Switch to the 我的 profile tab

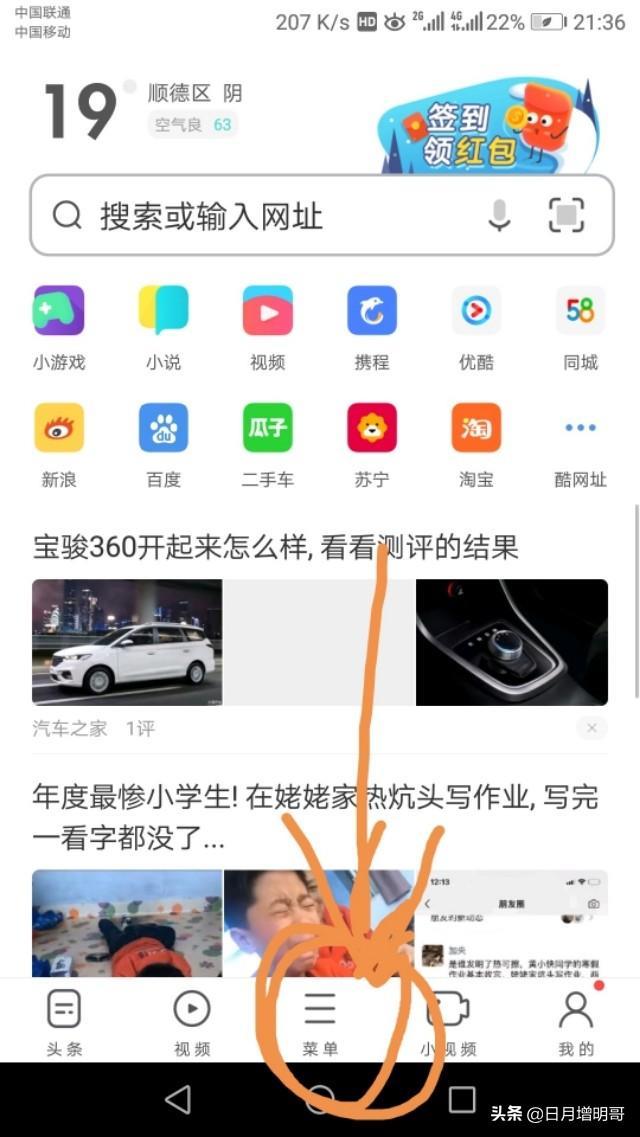[x=576, y=1020]
